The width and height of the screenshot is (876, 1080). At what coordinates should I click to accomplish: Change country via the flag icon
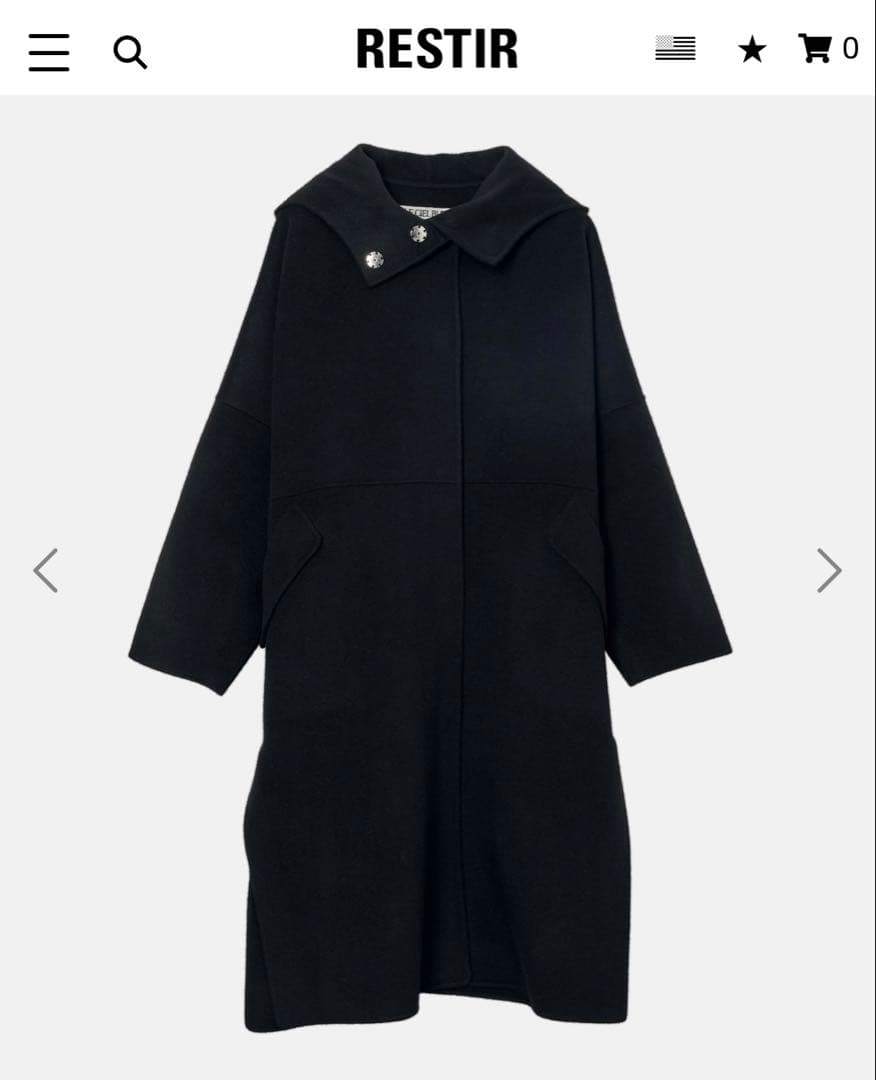point(675,48)
